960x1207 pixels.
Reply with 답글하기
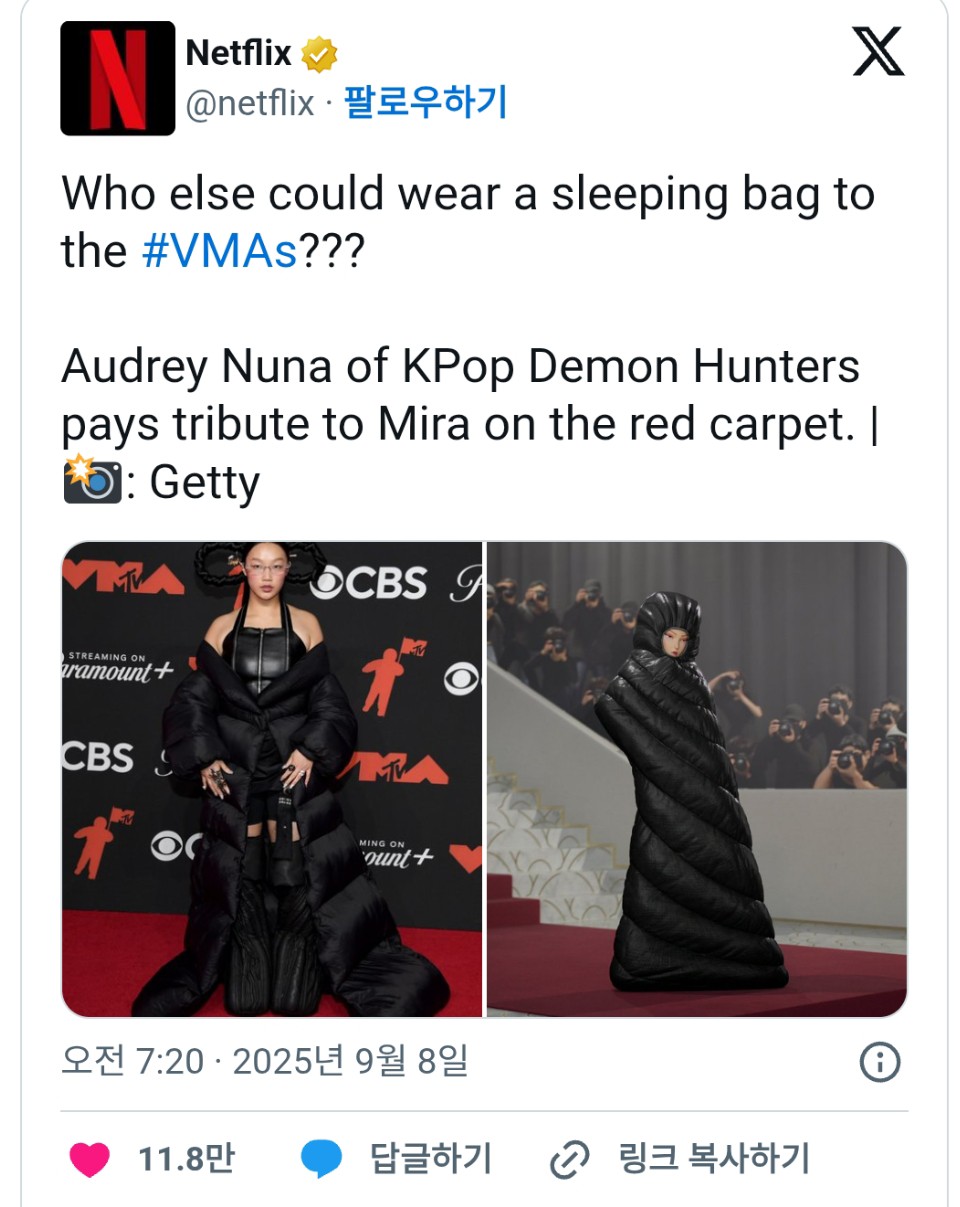(x=398, y=1159)
